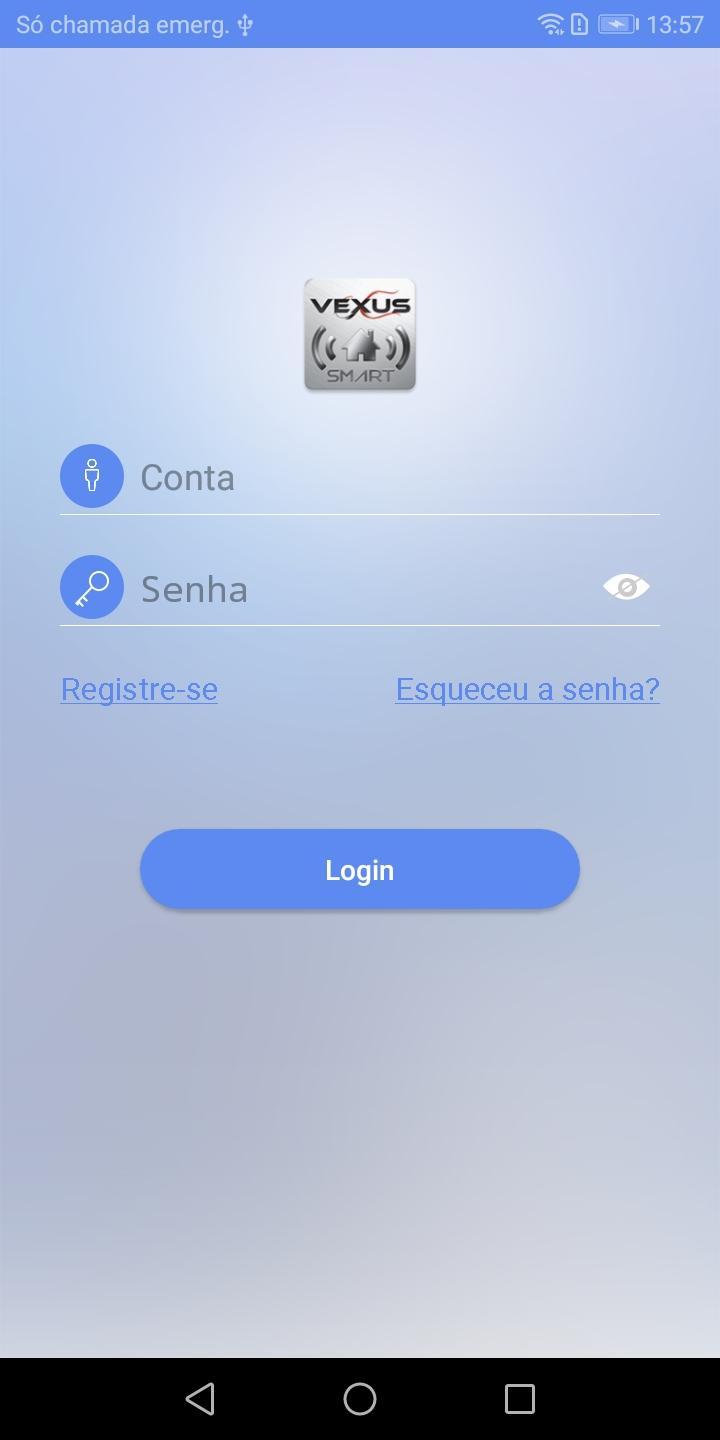This screenshot has height=1440, width=720.
Task: Tap the Conta account field
Action: pos(390,478)
